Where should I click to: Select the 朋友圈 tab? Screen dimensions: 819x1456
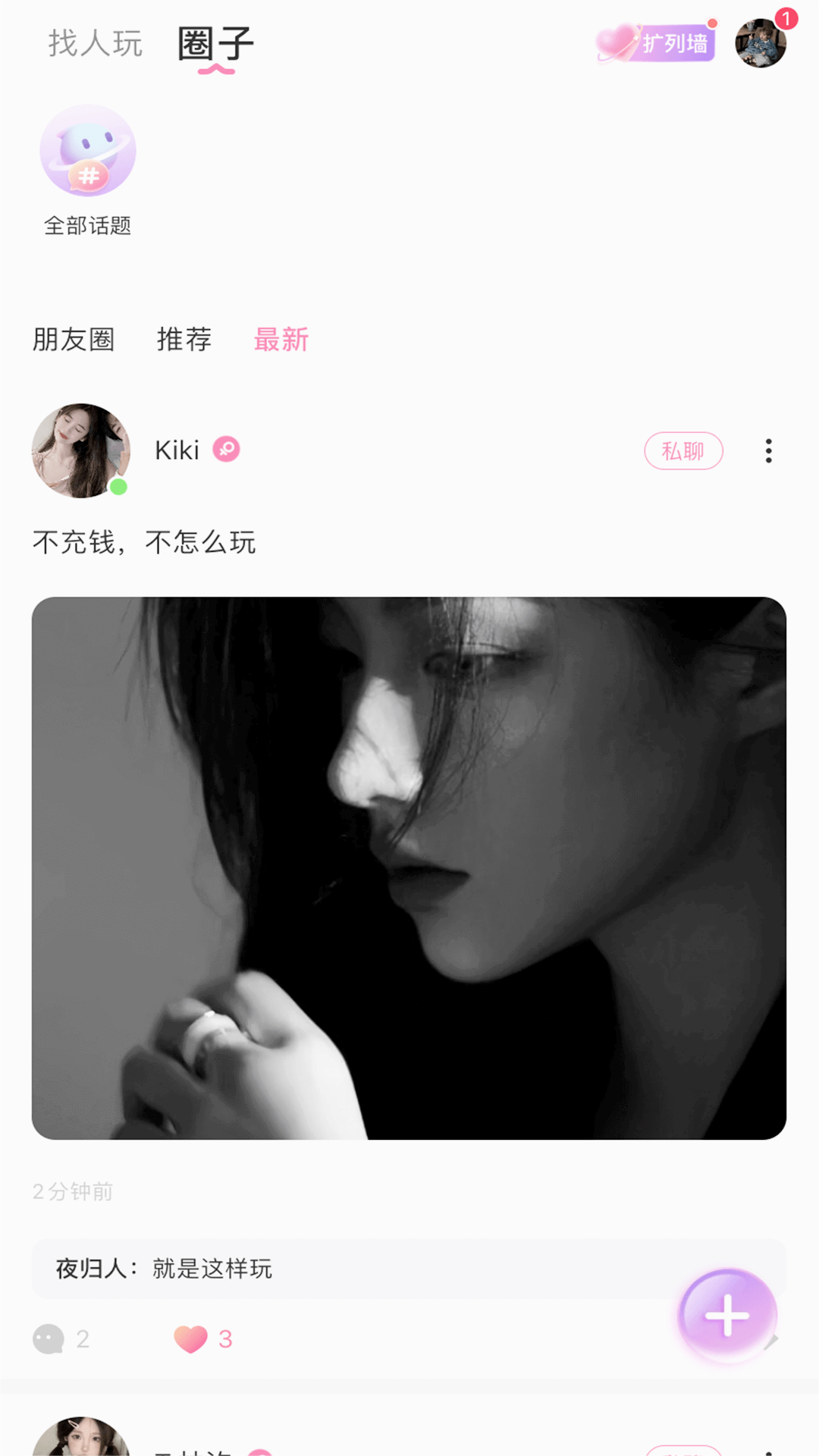[73, 340]
